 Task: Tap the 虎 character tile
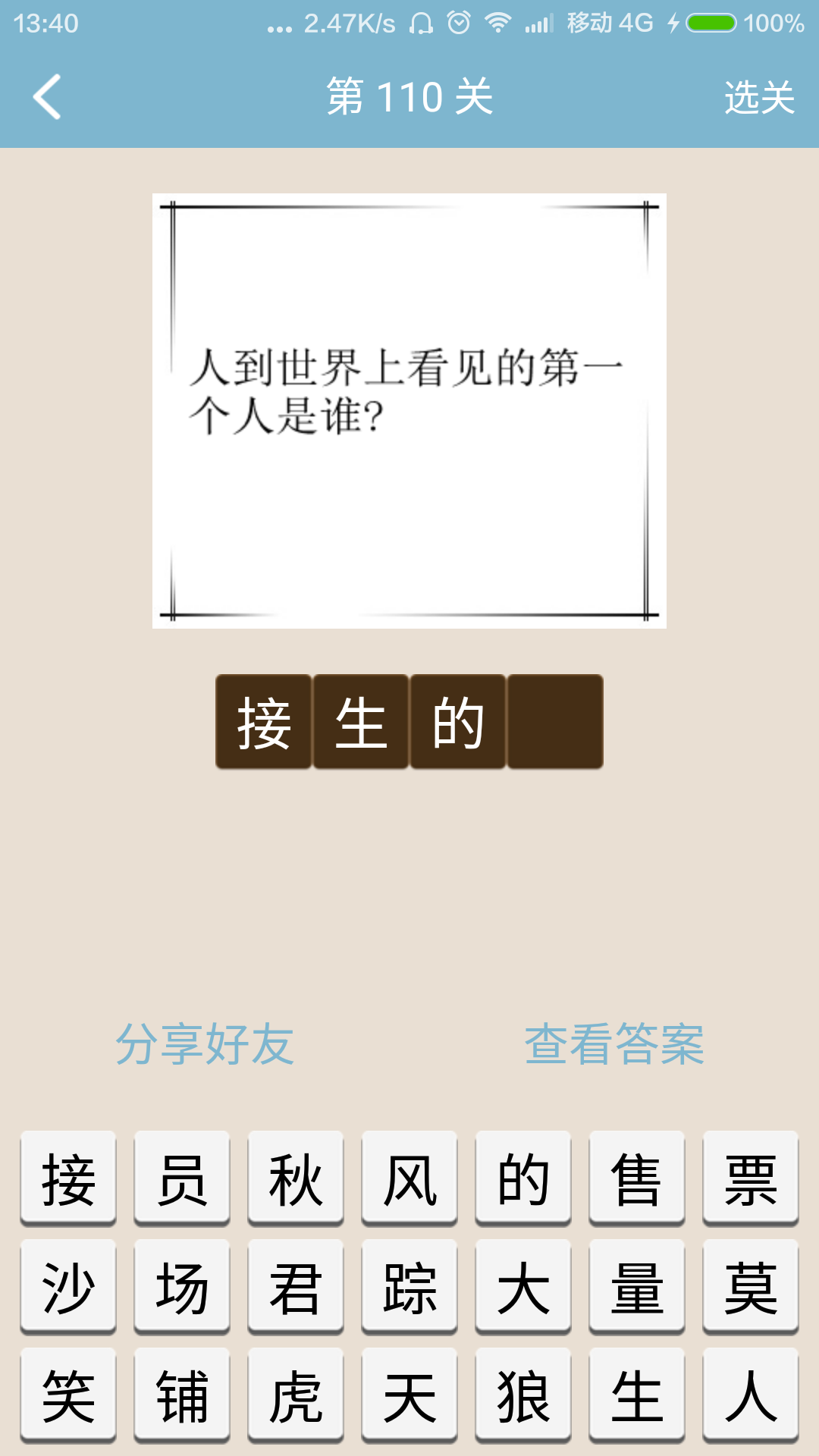click(x=296, y=1395)
